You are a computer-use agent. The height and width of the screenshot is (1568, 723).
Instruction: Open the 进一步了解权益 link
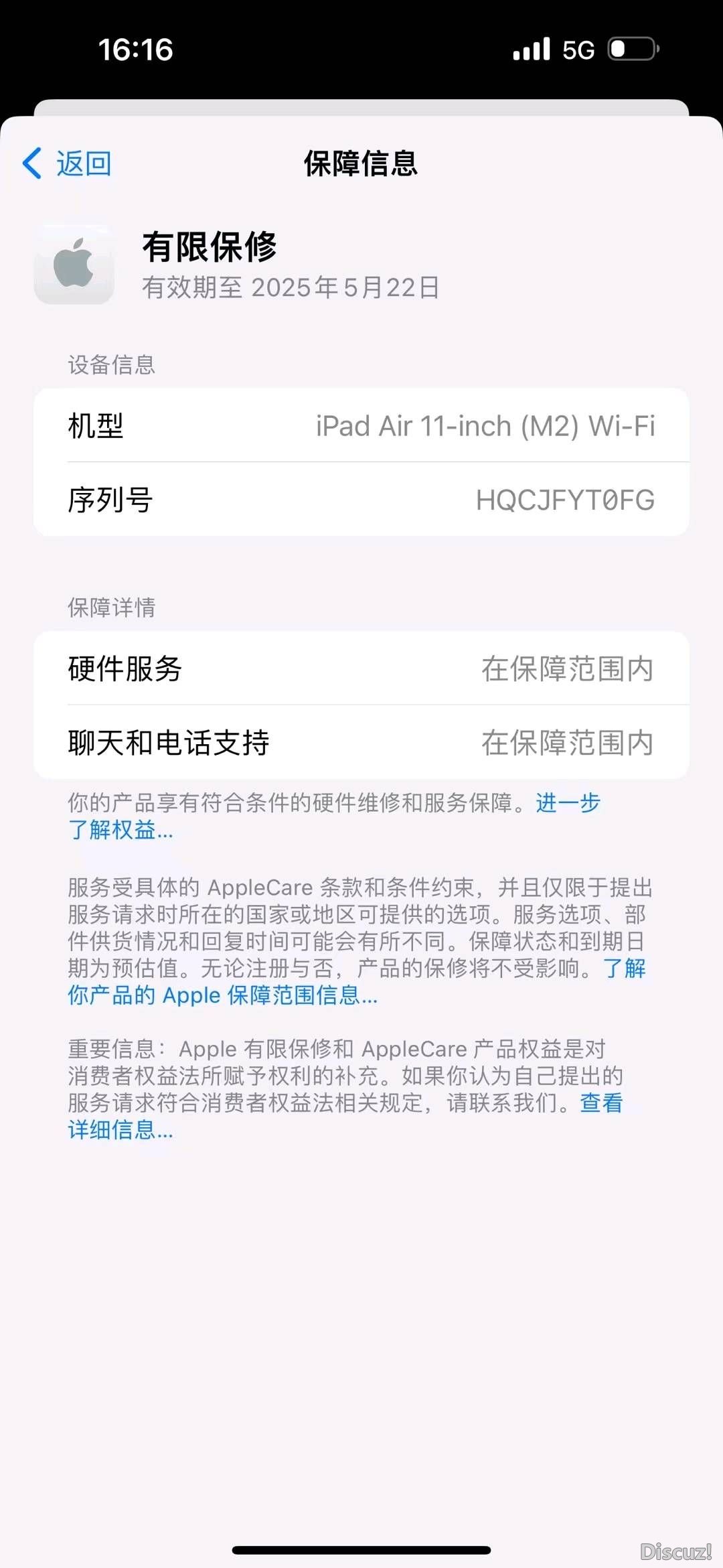click(x=120, y=830)
